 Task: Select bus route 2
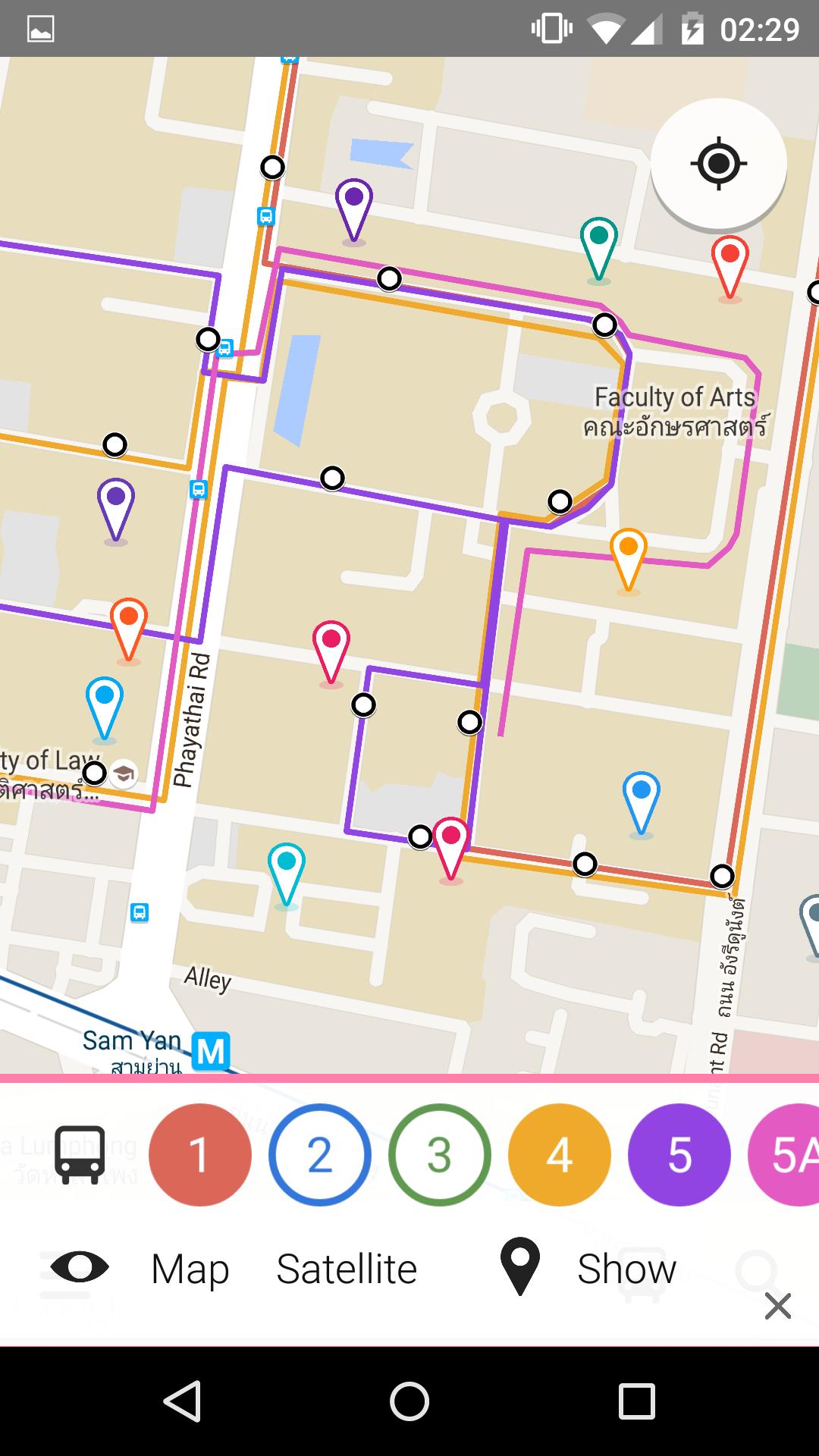tap(319, 1155)
